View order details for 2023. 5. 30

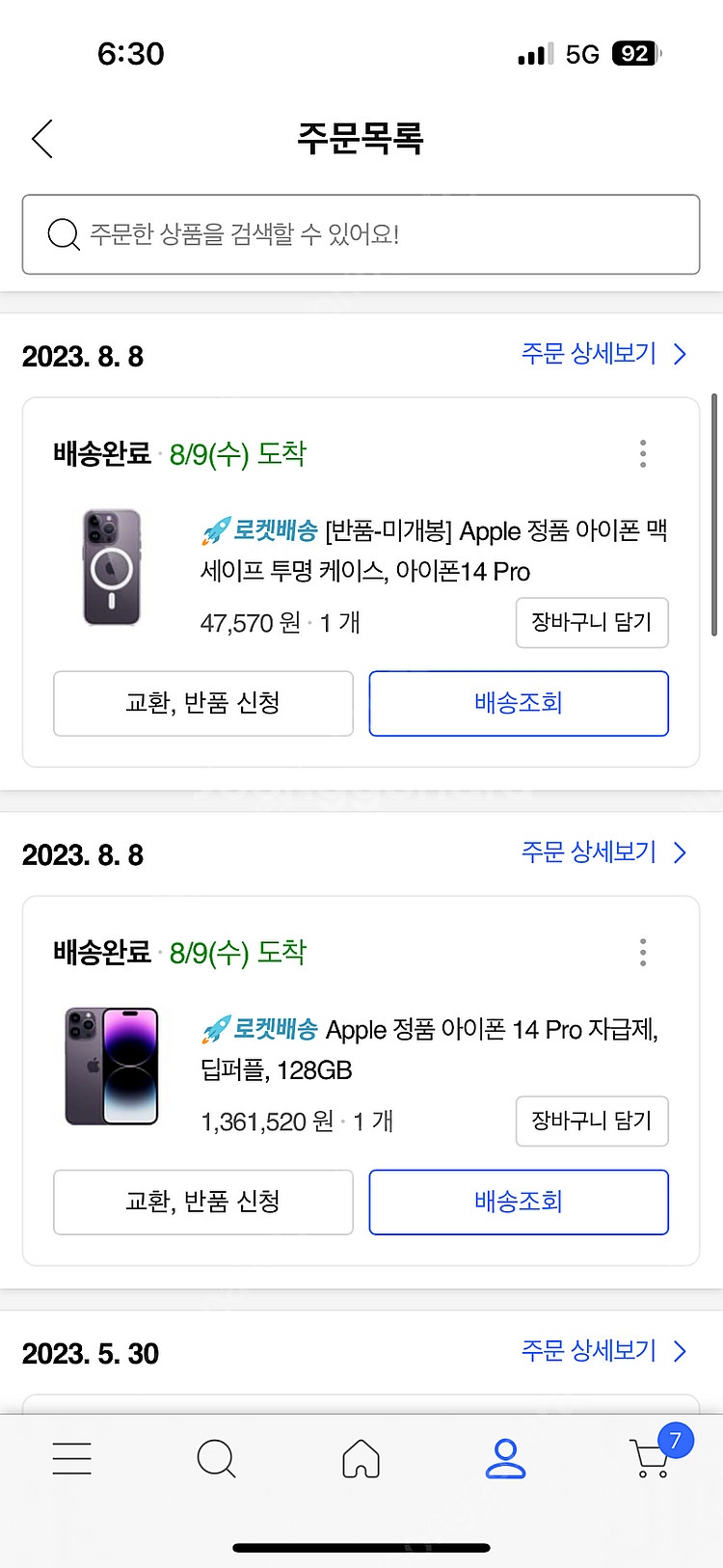point(603,1351)
